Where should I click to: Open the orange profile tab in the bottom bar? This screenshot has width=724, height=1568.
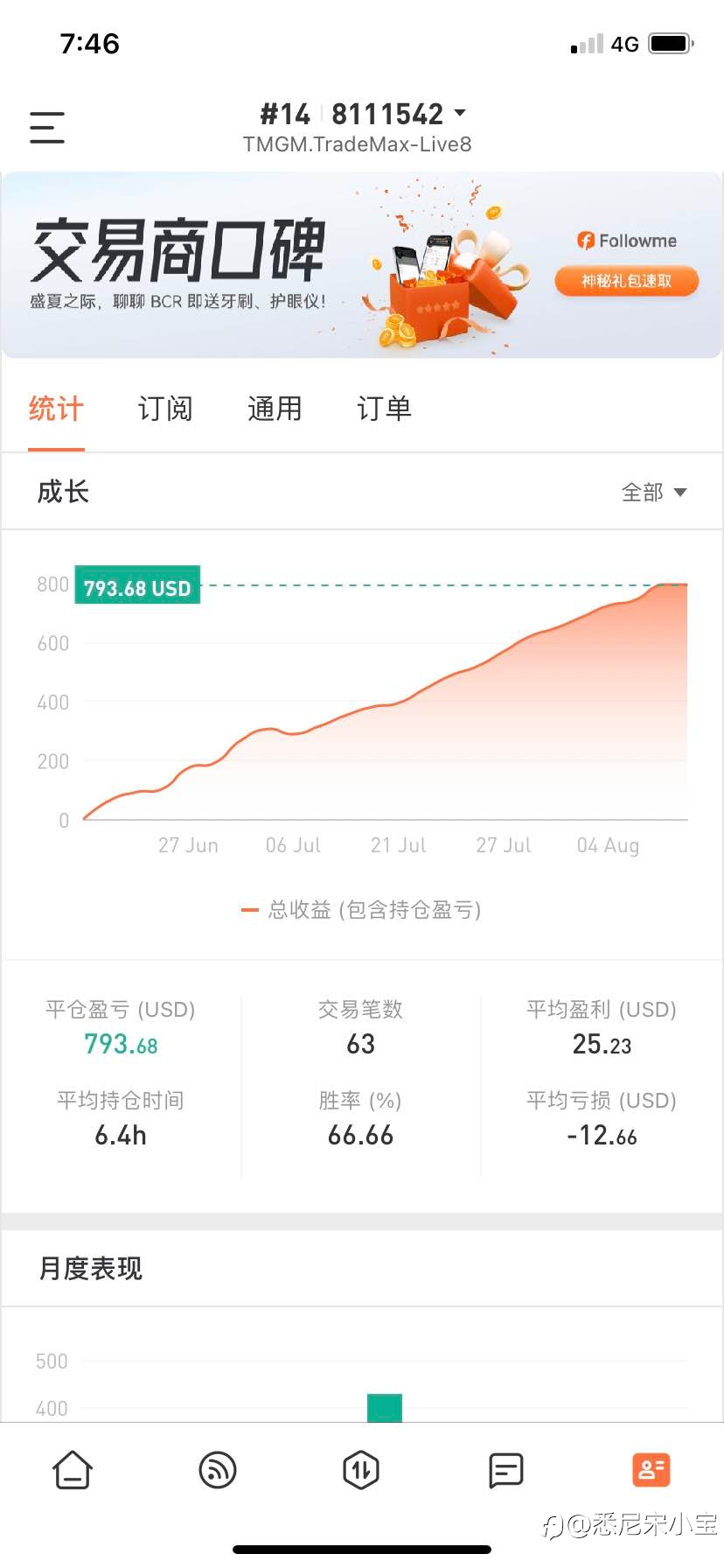tap(651, 1470)
